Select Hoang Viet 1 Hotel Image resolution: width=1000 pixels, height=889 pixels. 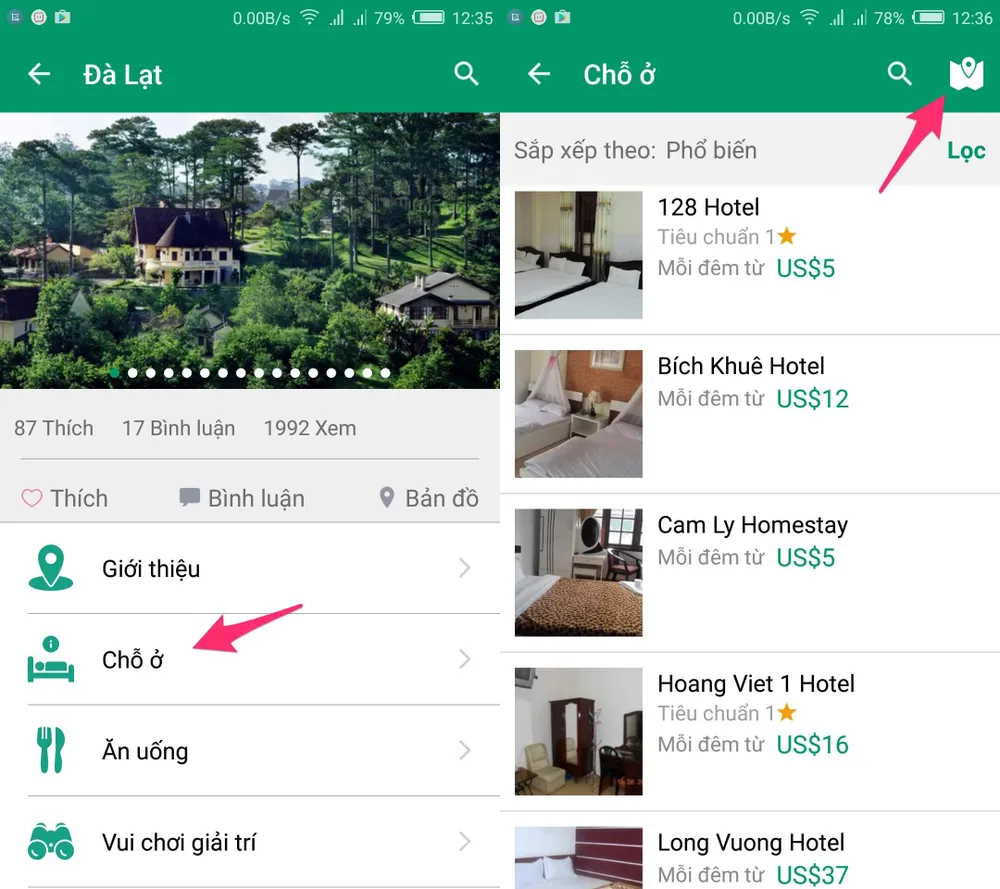pyautogui.click(x=750, y=731)
